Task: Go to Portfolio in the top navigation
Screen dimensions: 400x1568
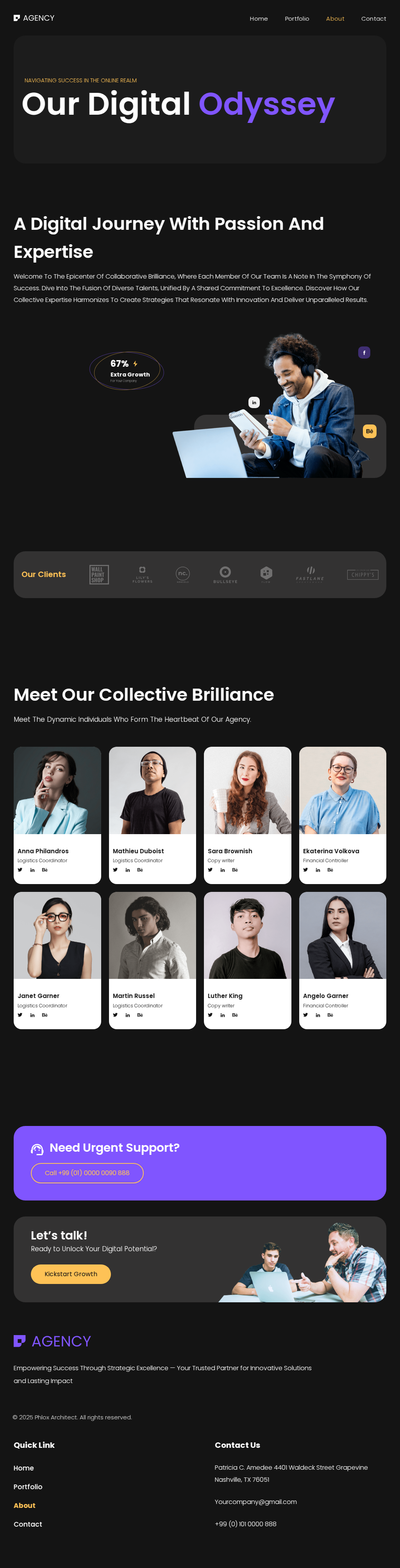Action: (296, 19)
